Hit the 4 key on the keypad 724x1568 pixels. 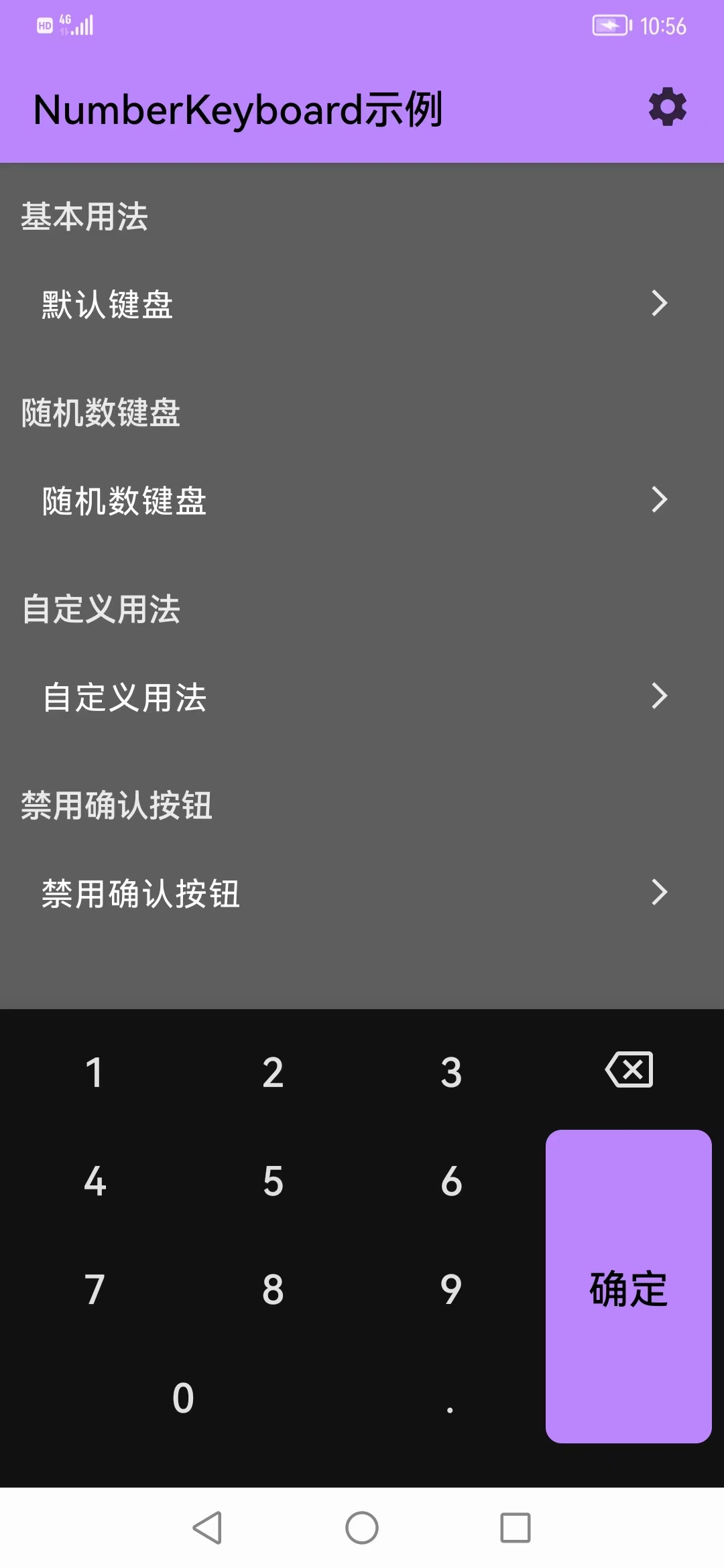(x=94, y=1181)
